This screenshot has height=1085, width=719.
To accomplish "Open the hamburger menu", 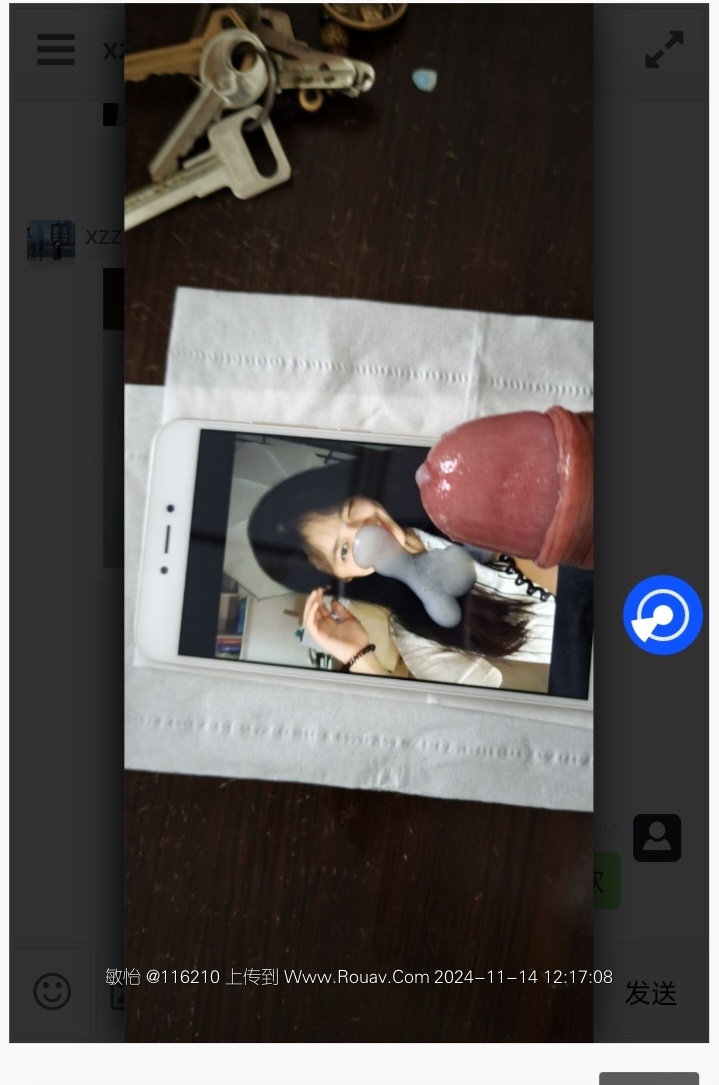I will (x=56, y=49).
